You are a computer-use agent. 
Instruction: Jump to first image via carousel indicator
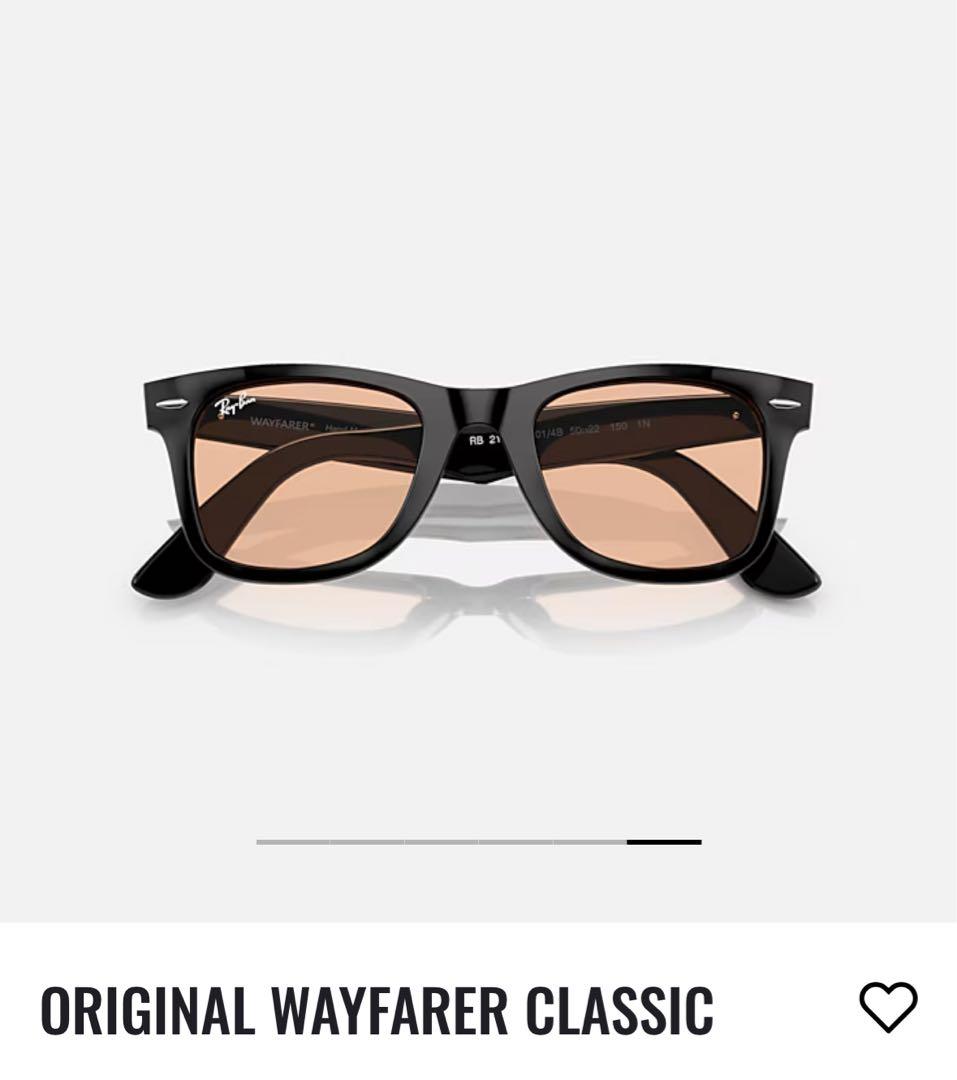tap(293, 842)
